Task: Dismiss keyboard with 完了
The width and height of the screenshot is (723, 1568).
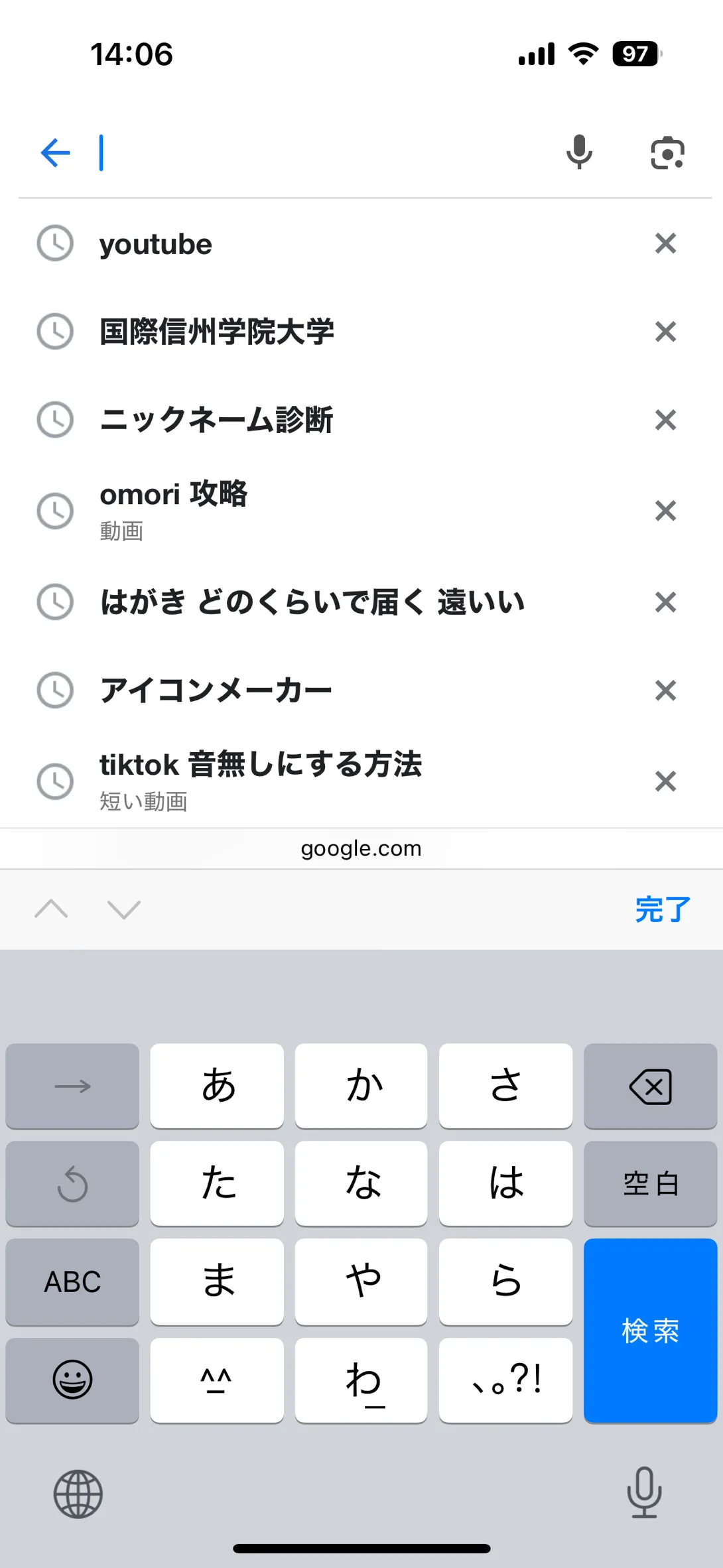Action: (663, 909)
